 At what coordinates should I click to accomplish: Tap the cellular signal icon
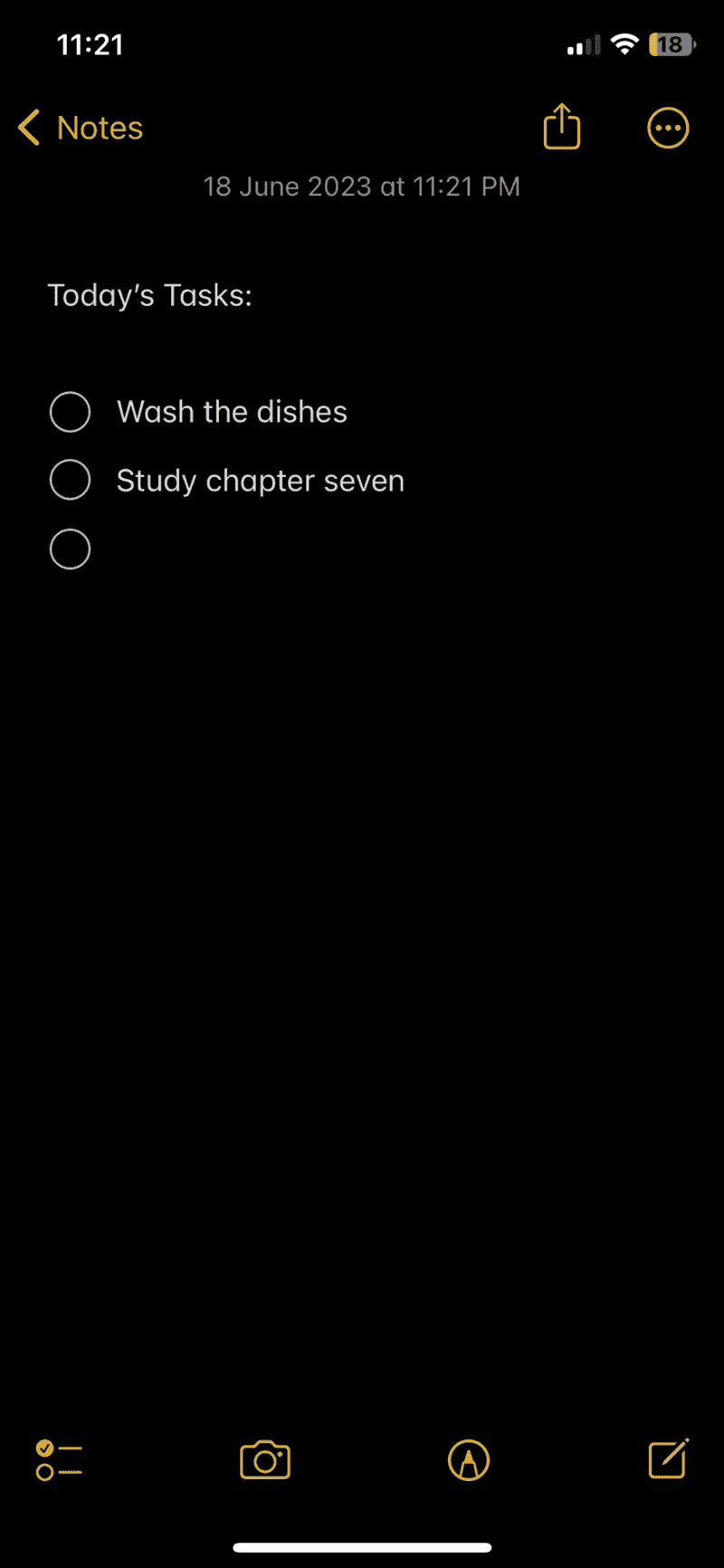[x=582, y=43]
